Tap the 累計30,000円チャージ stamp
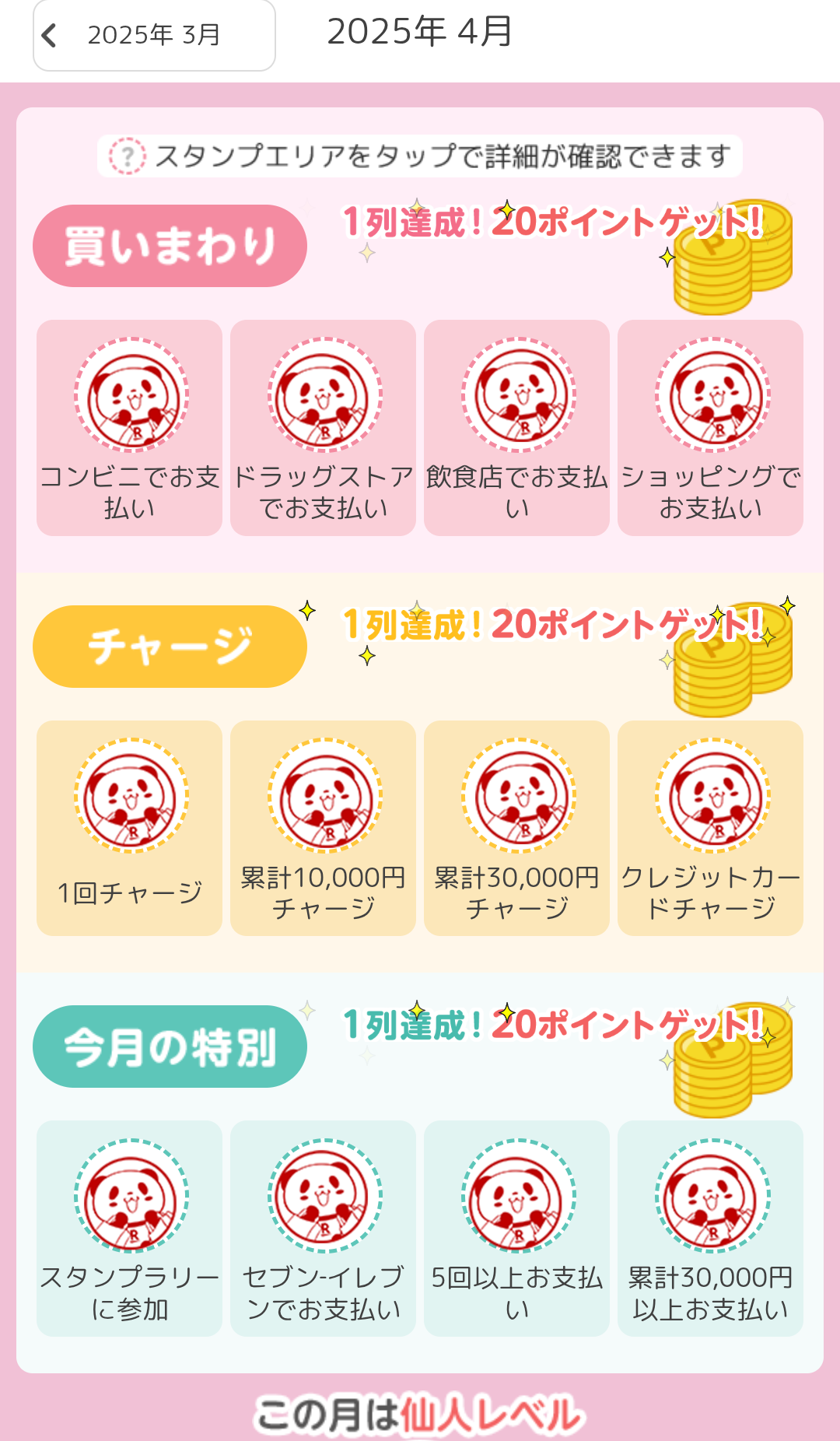Screen dimensions: 840x1441 point(517,828)
